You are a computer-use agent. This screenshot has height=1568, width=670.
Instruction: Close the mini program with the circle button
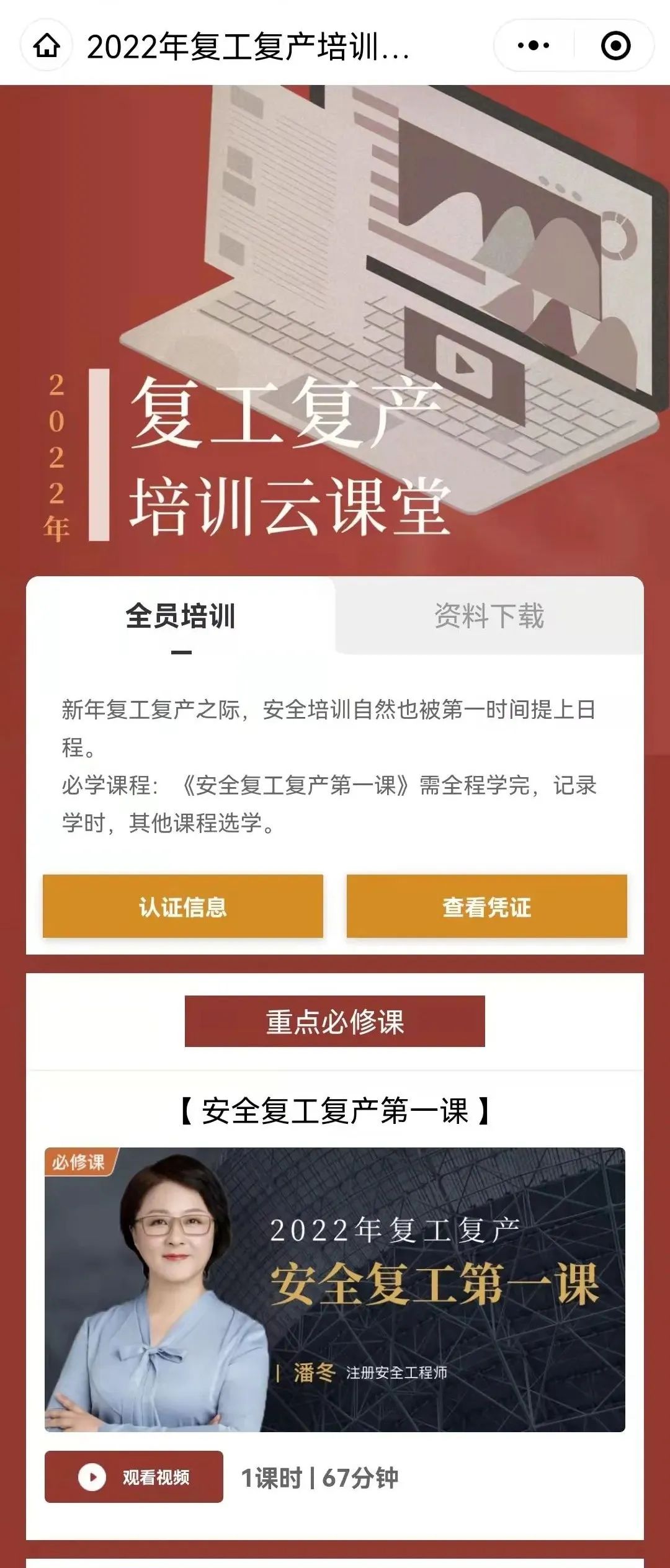click(x=615, y=45)
